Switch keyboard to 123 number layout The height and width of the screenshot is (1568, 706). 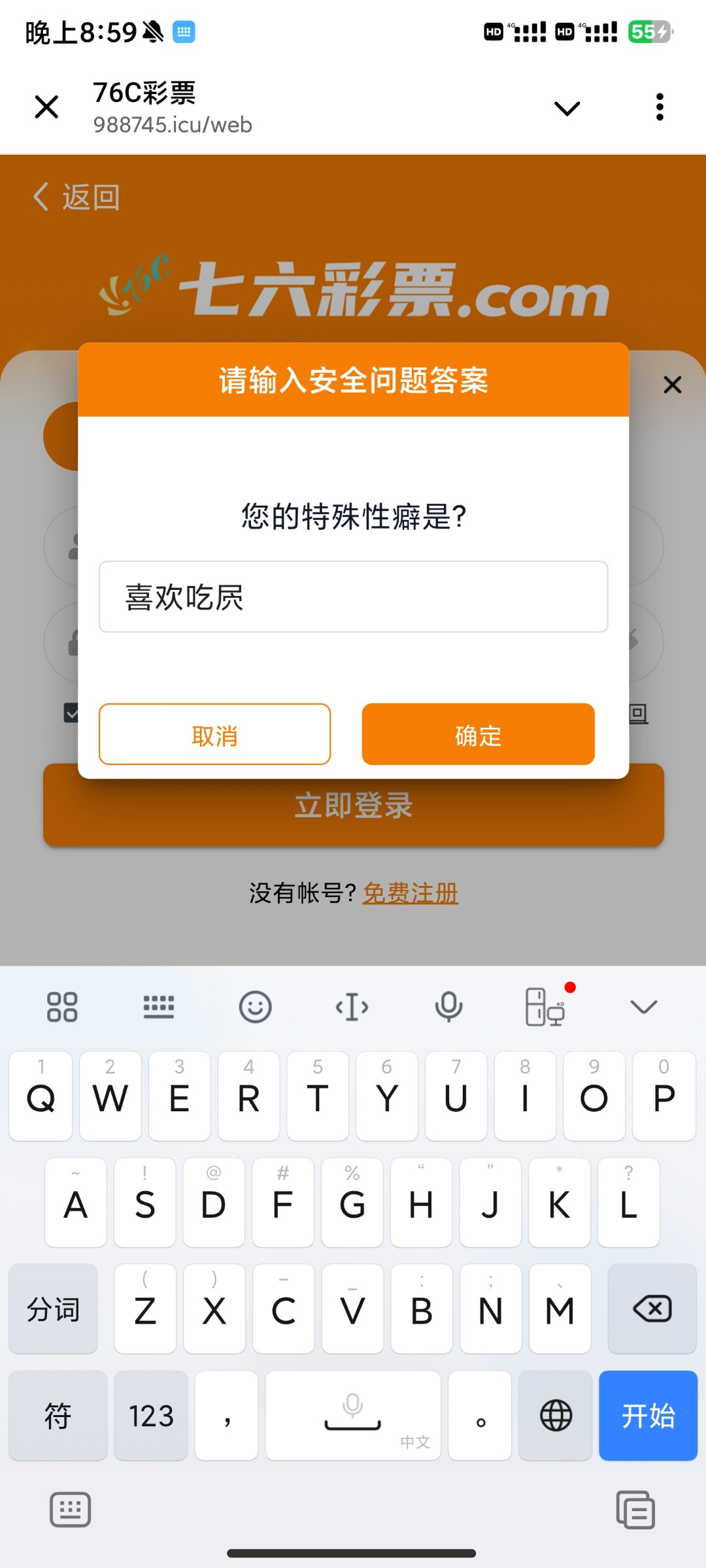[x=151, y=1416]
